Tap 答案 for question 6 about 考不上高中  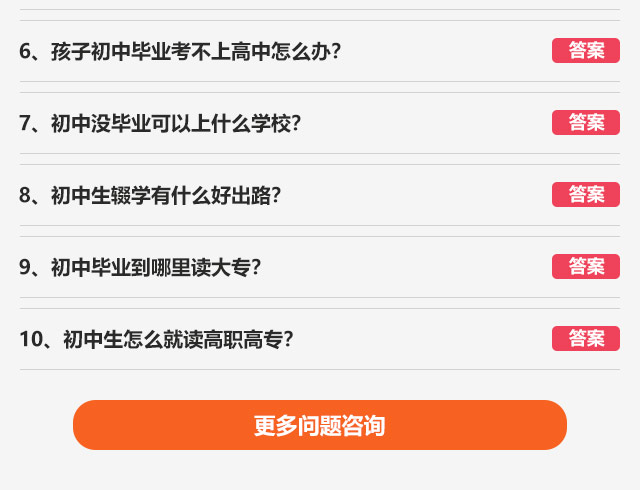[586, 51]
